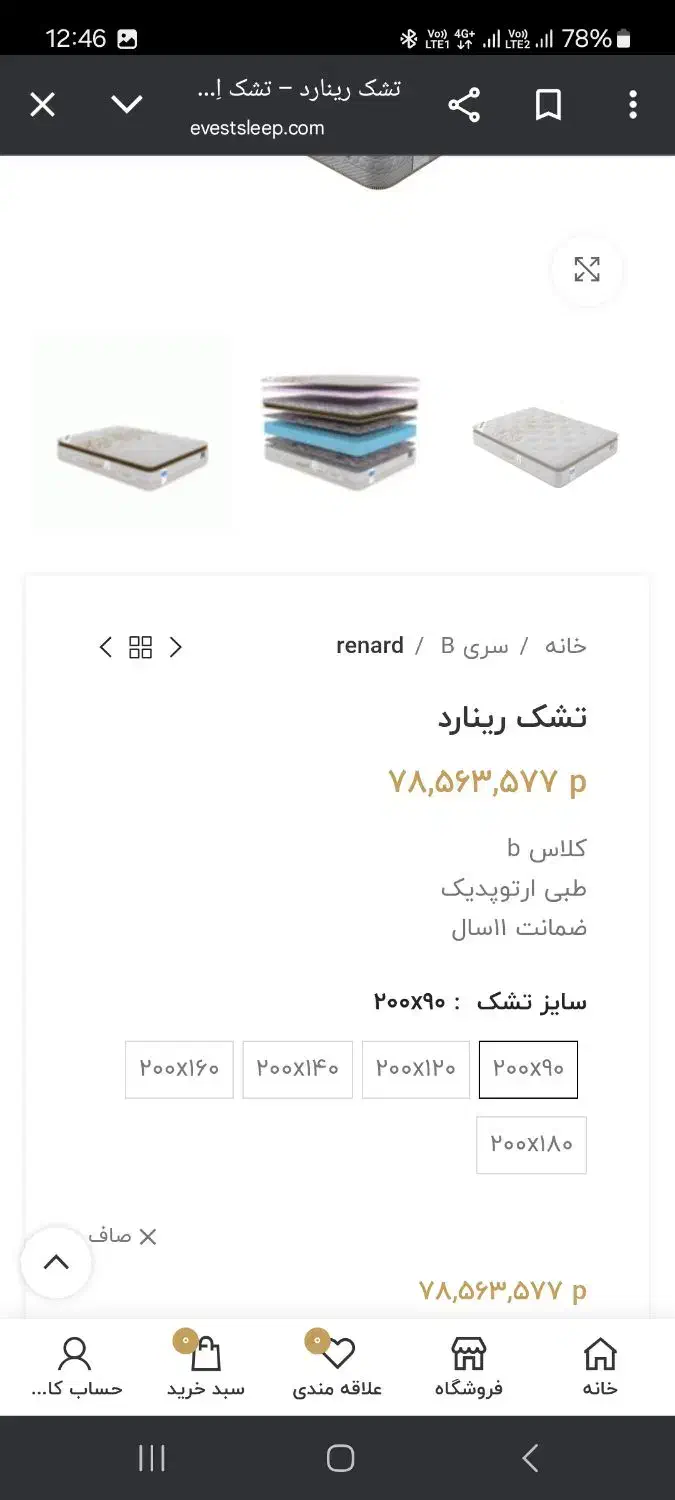Image resolution: width=675 pixels, height=1500 pixels.
Task: Close the in-app browser tab
Action: pos(42,104)
